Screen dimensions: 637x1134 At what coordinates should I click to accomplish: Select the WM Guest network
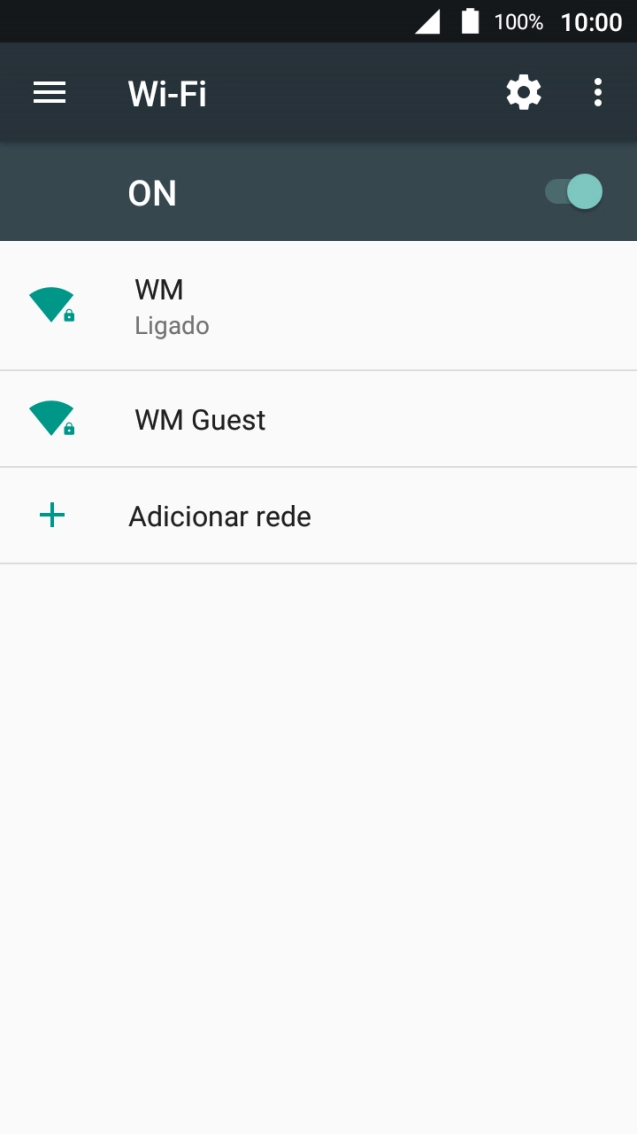pos(318,419)
